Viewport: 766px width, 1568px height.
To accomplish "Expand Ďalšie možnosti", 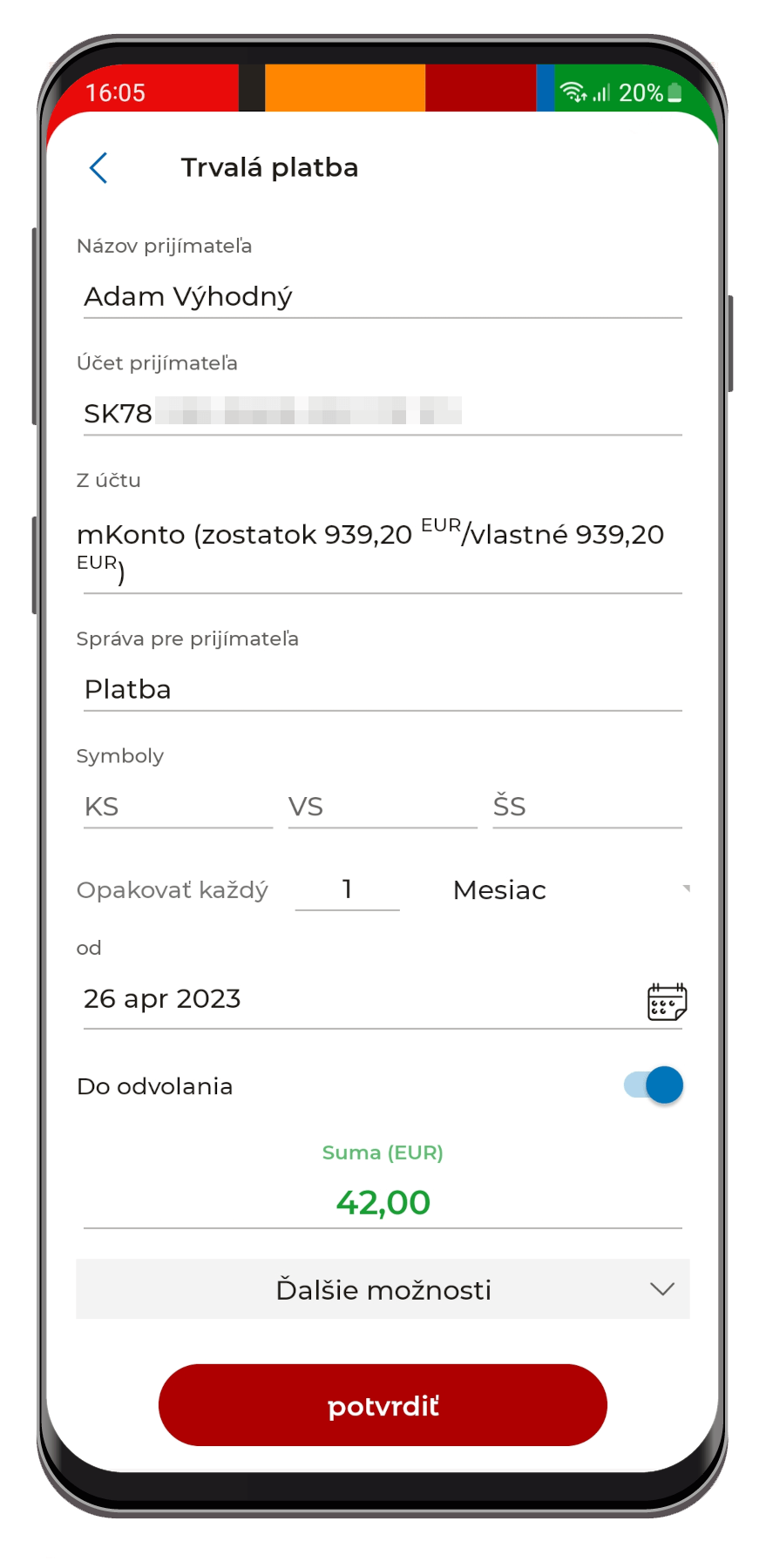I will pyautogui.click(x=383, y=1289).
